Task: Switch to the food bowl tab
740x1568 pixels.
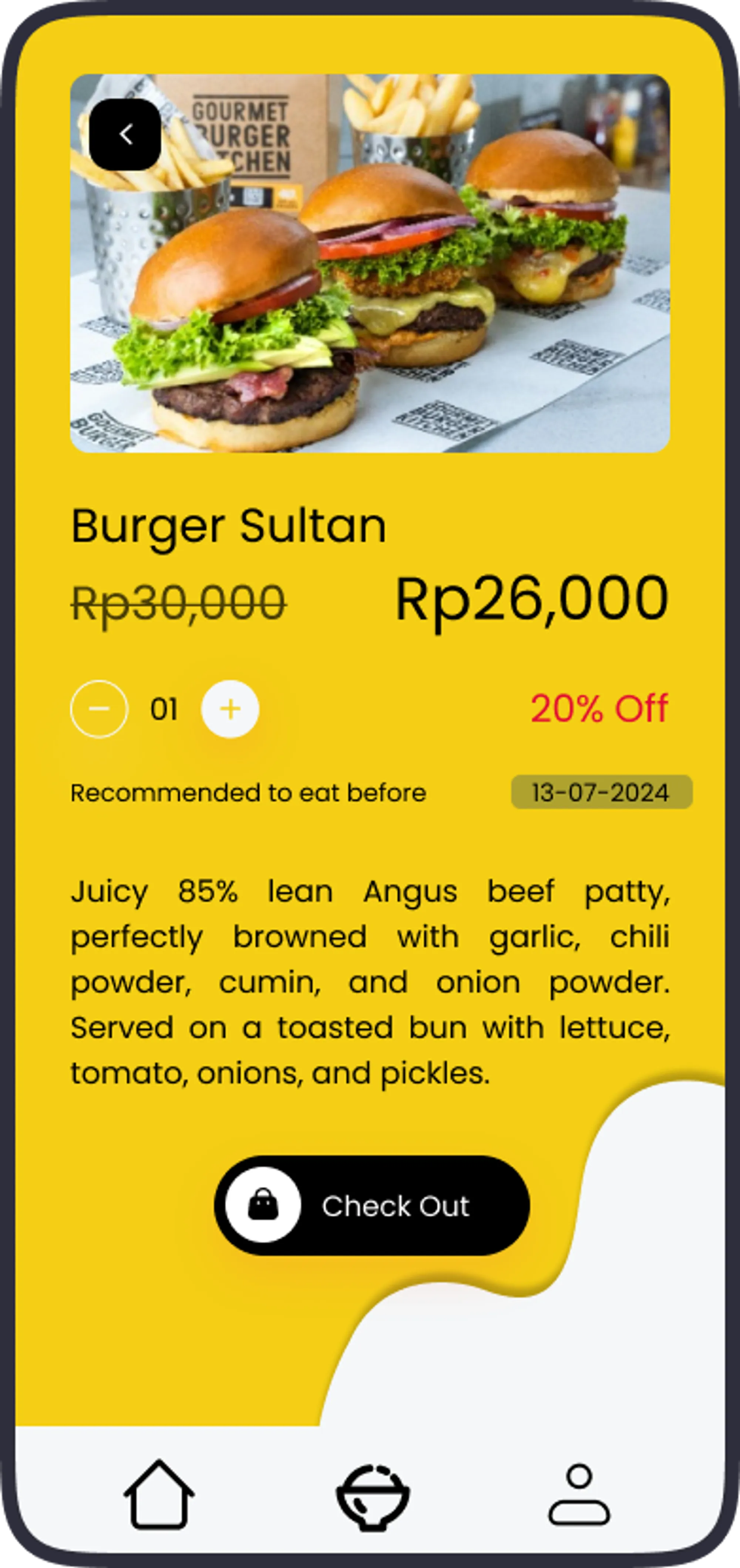Action: pyautogui.click(x=373, y=1497)
